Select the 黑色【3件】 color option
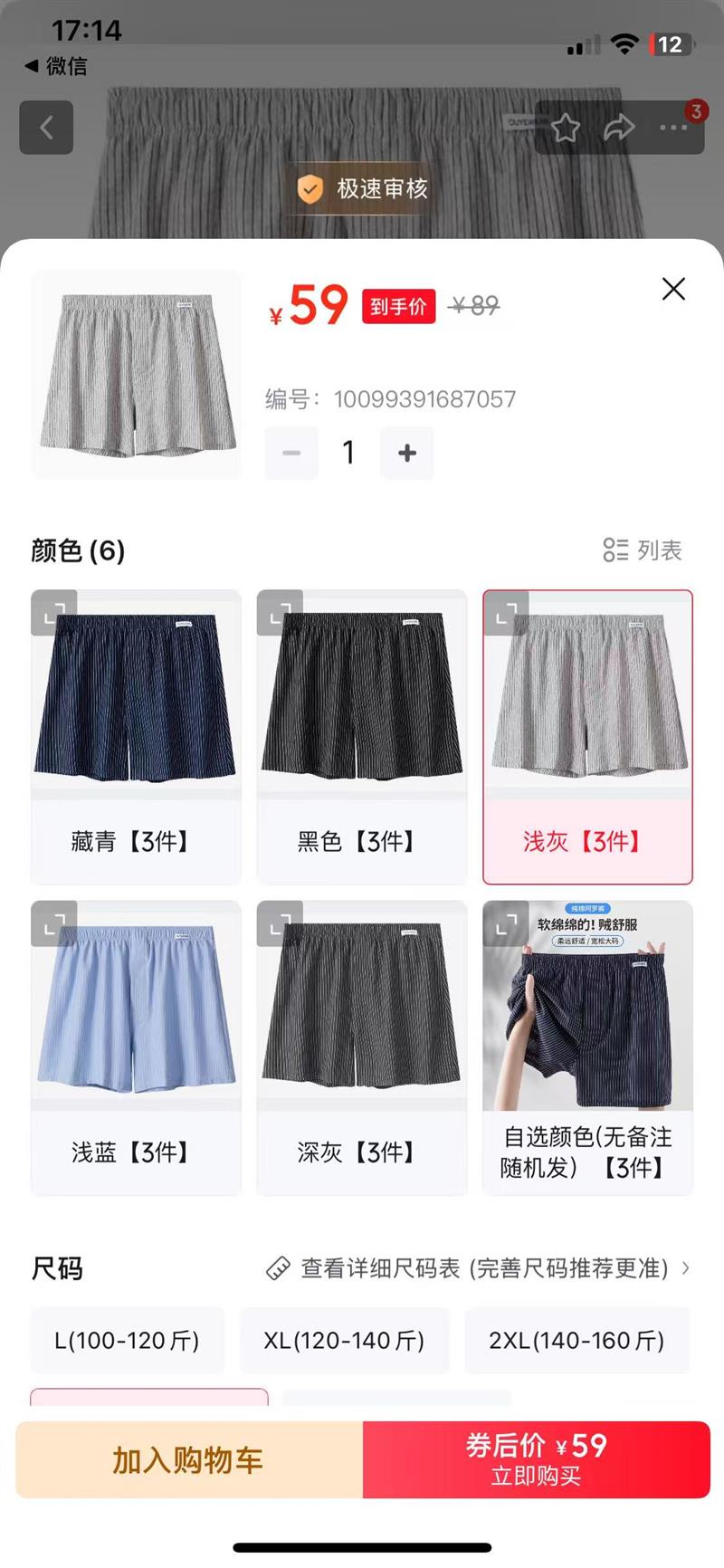The width and height of the screenshot is (724, 1568). coord(361,737)
